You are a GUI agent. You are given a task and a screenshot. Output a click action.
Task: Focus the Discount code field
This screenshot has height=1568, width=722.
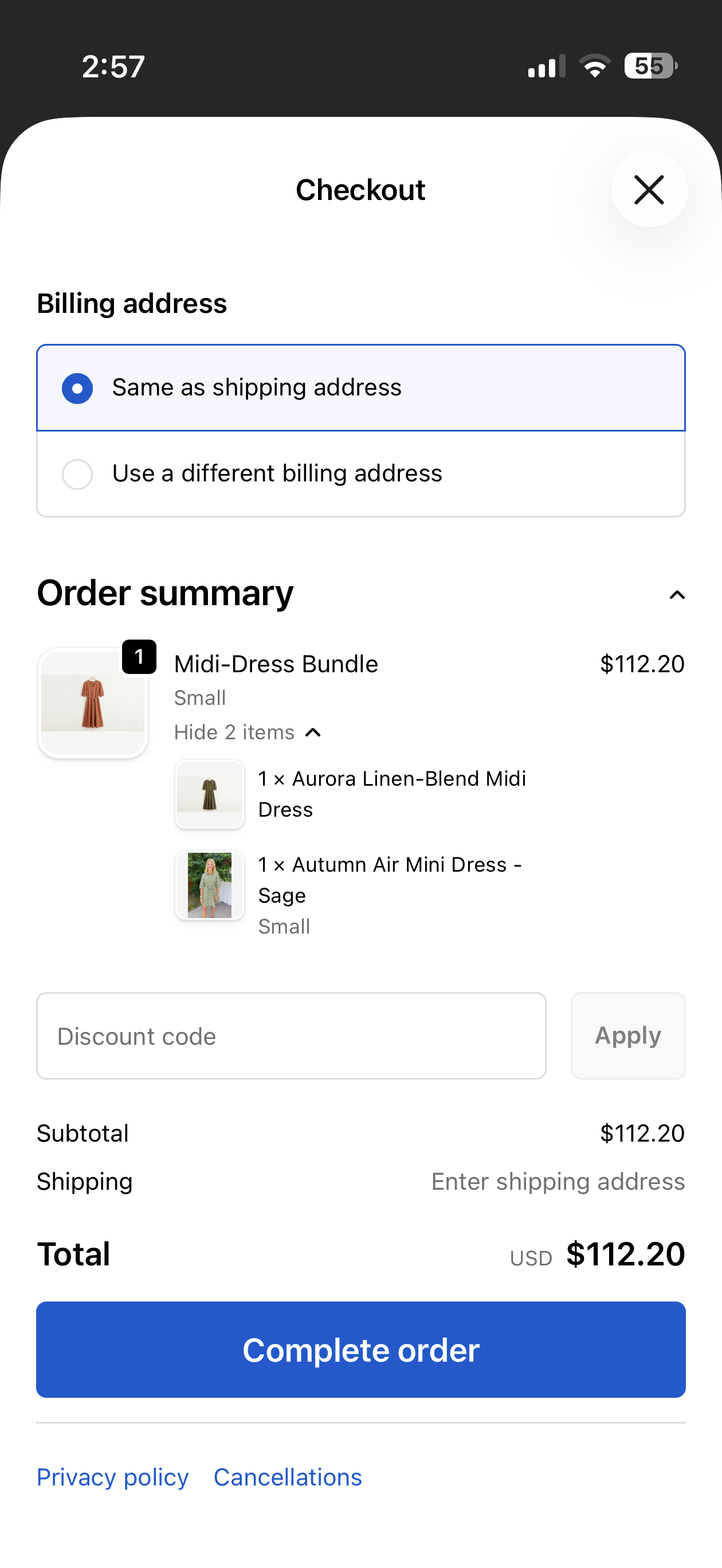pyautogui.click(x=291, y=1036)
